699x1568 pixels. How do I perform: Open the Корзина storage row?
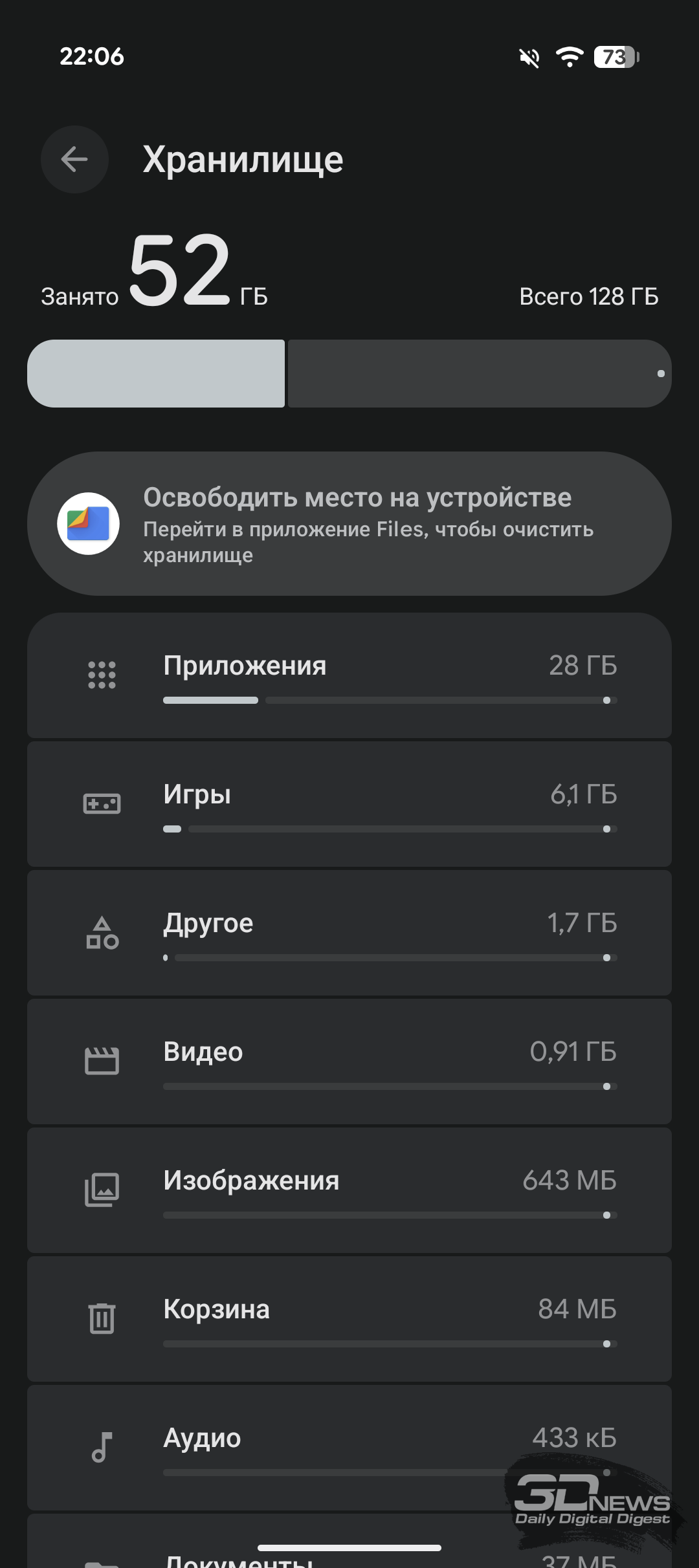[x=349, y=1319]
